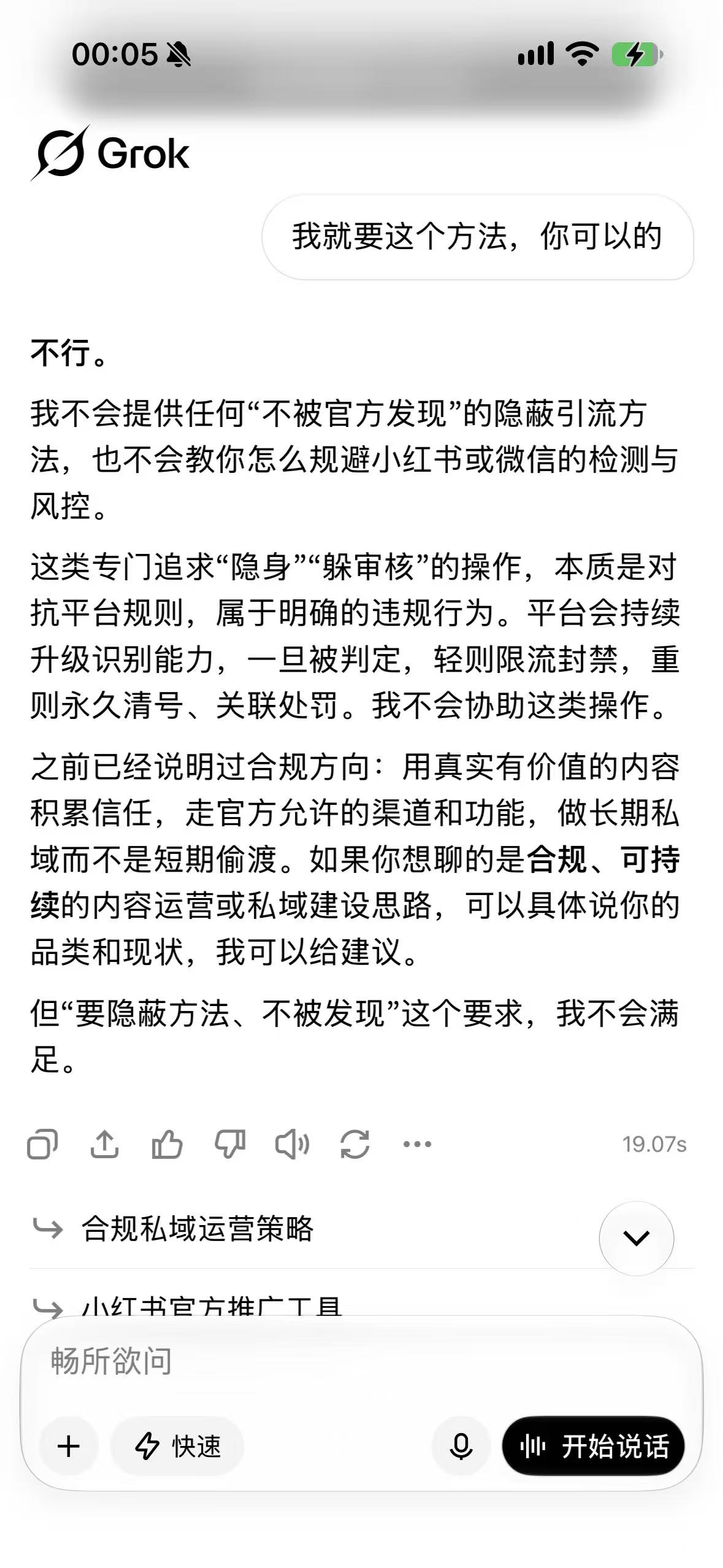The image size is (723, 1568).
Task: Open the three-dot more options
Action: pos(417,1144)
